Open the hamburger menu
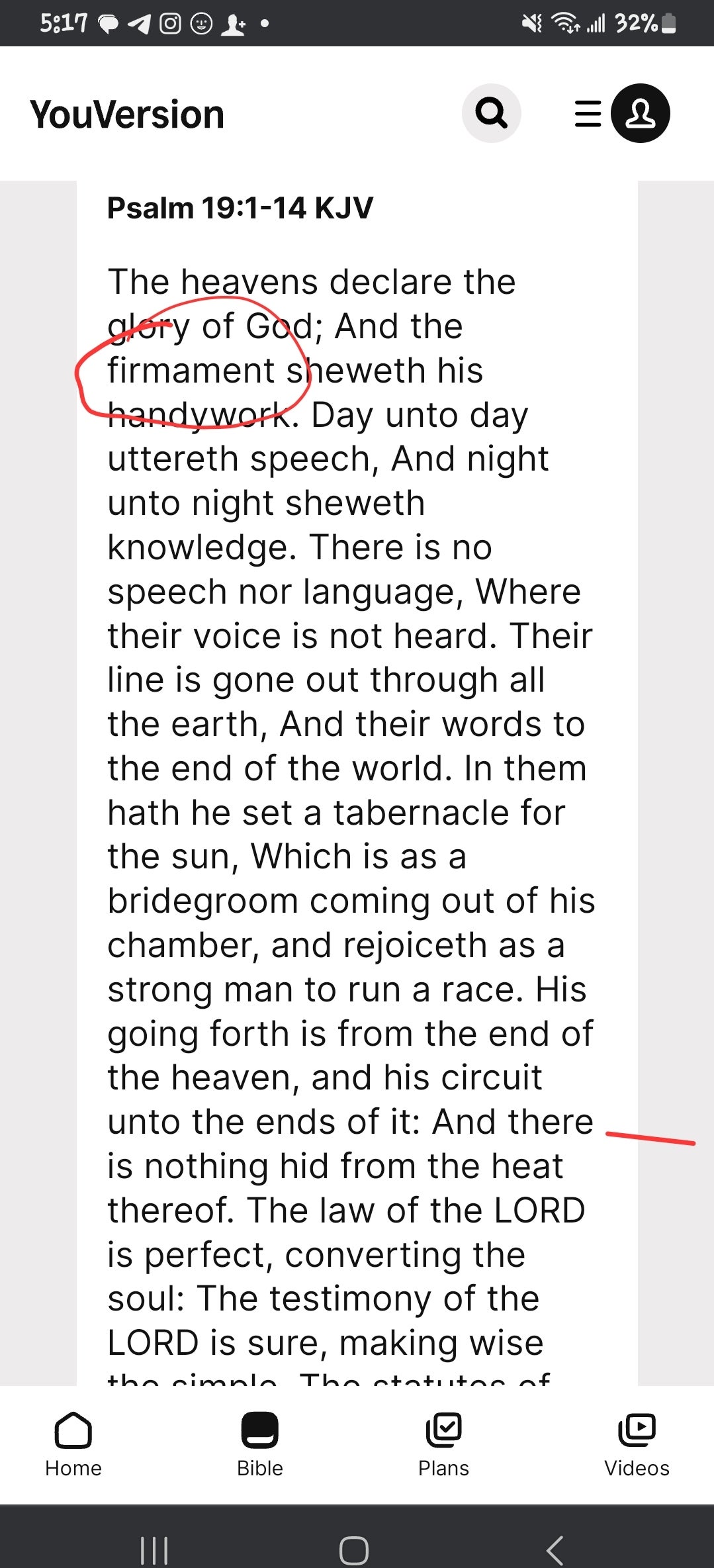The image size is (714, 1568). [x=588, y=113]
